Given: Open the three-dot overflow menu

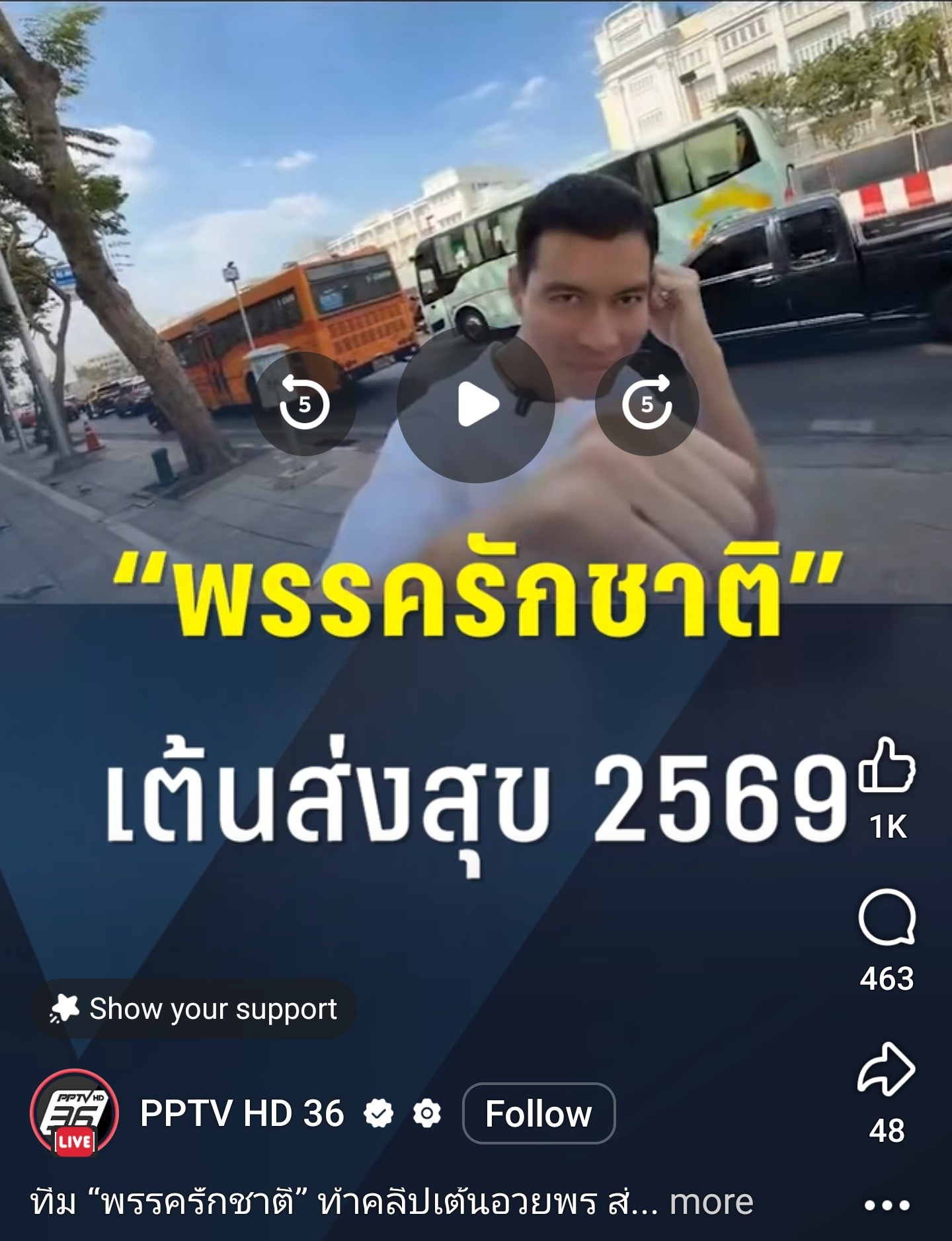Looking at the screenshot, I should 887,1205.
